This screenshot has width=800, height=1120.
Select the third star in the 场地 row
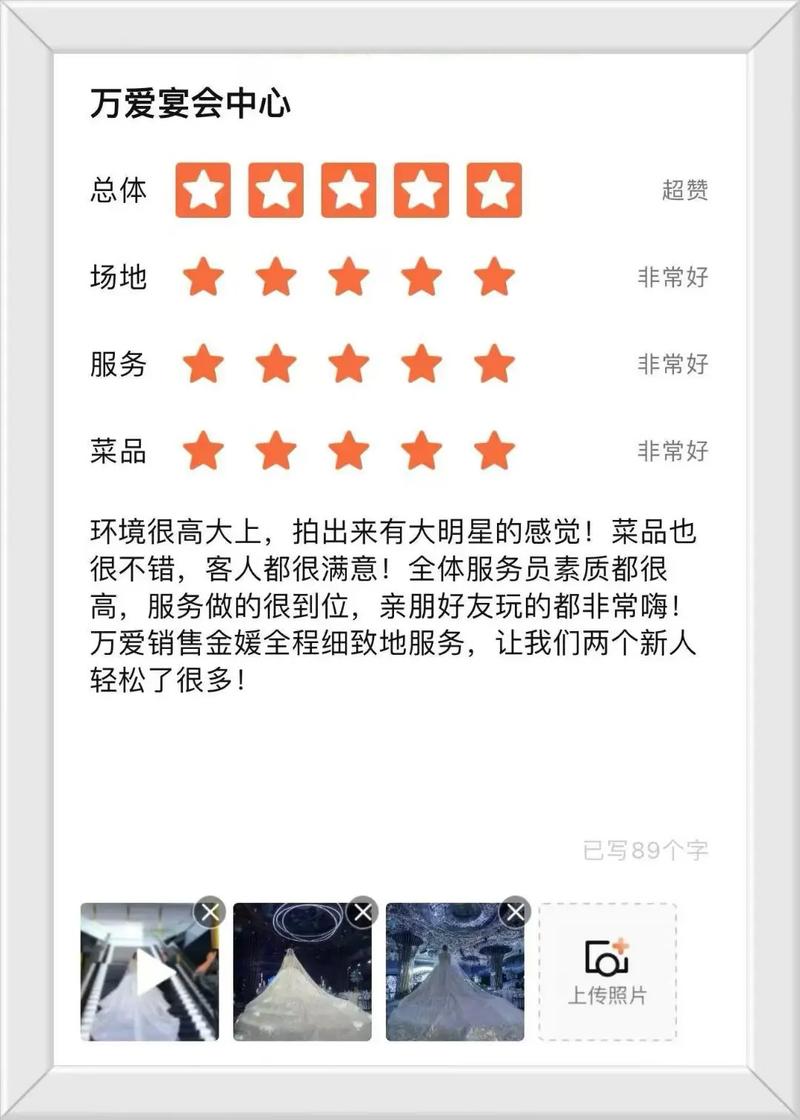pos(348,275)
